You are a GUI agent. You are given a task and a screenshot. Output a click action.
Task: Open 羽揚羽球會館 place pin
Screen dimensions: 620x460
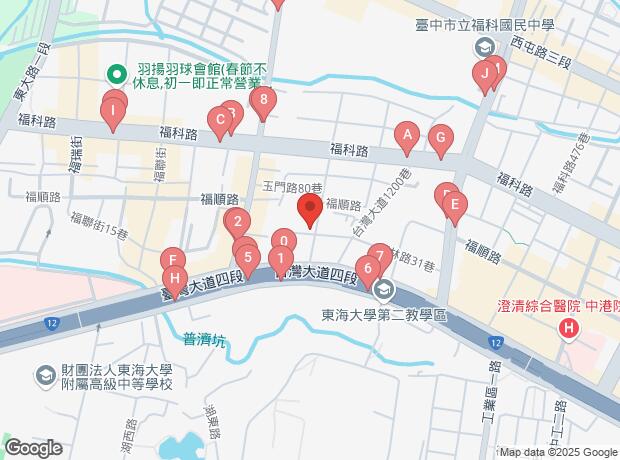click(116, 72)
